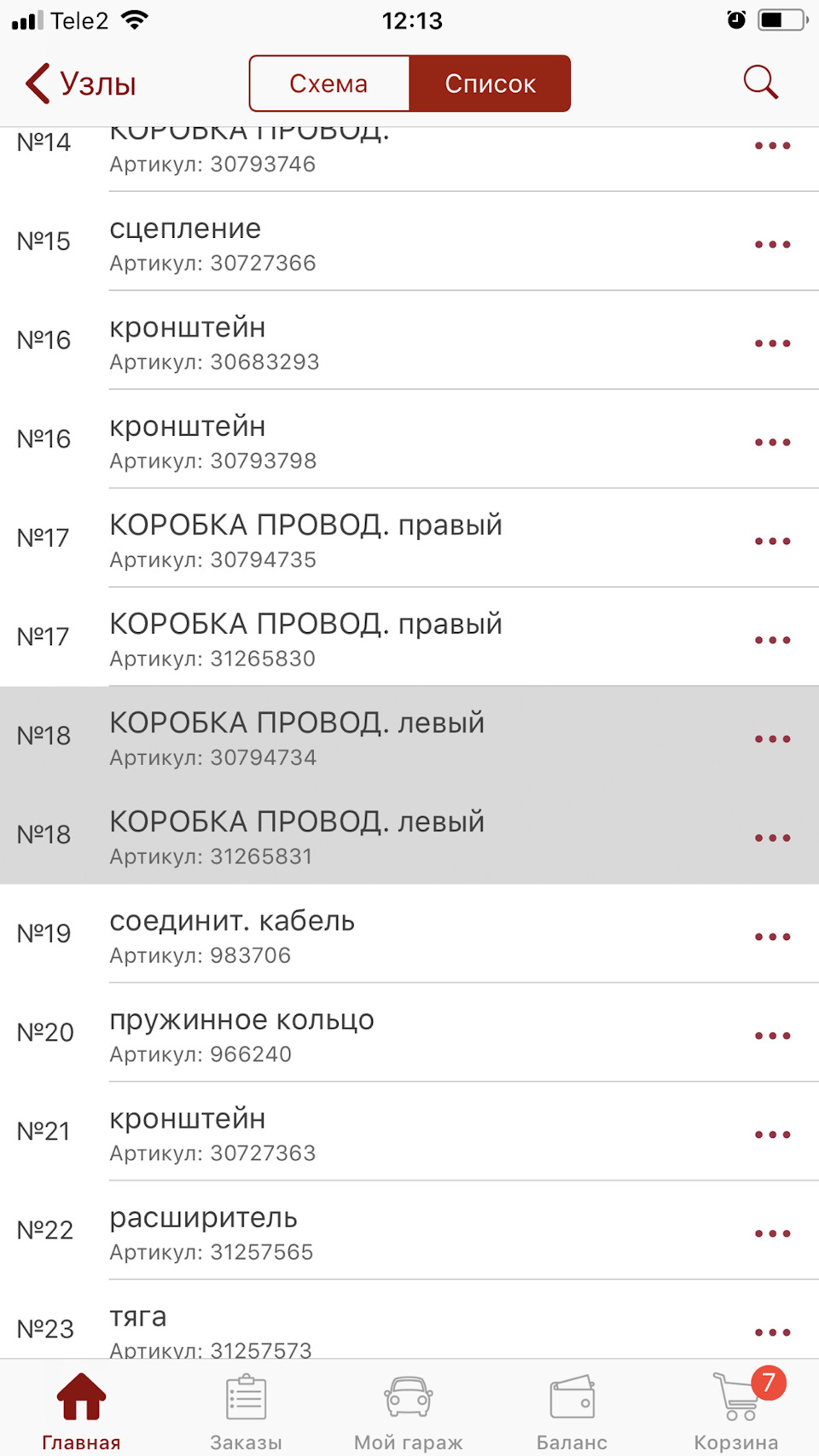Open options menu for пружинное кольцо №20

[x=771, y=1035]
